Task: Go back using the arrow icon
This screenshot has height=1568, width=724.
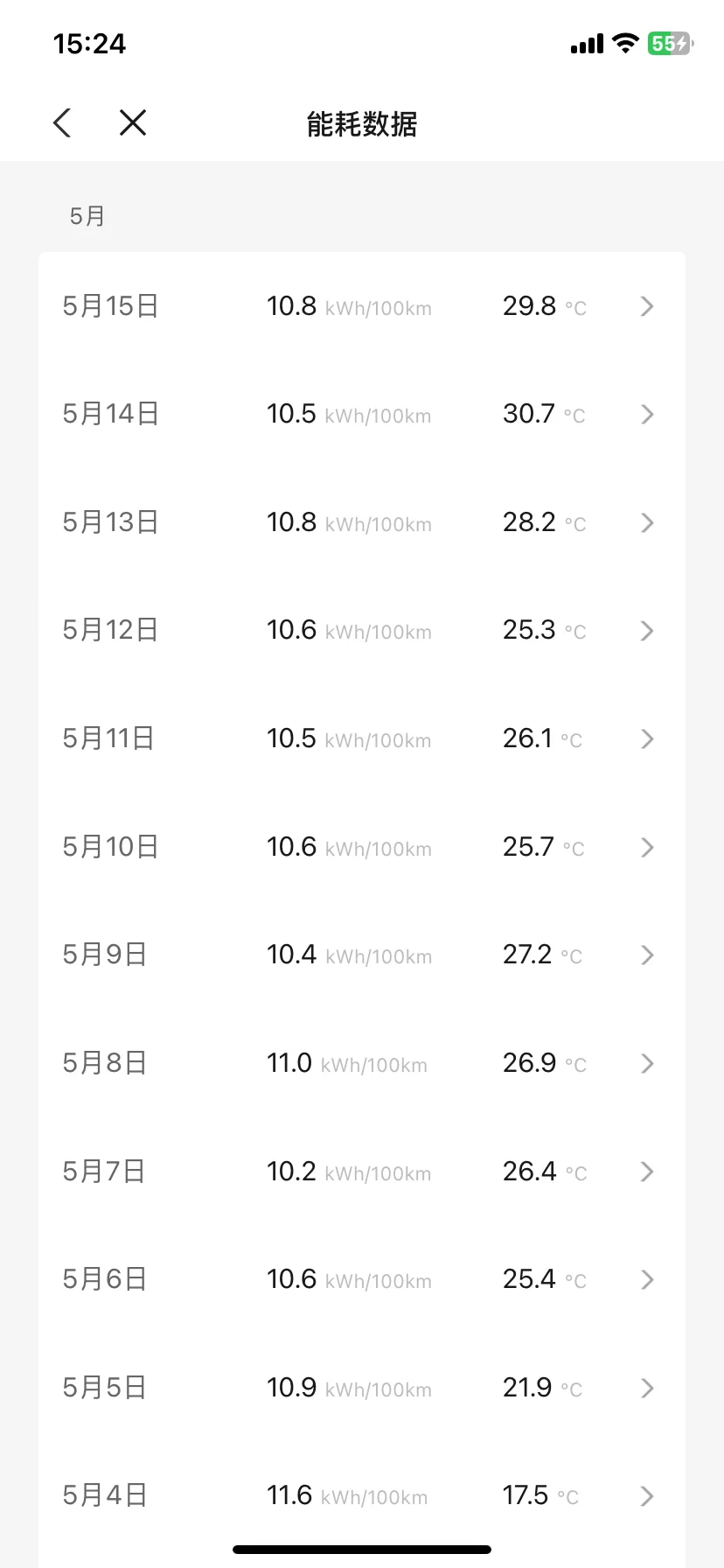Action: click(61, 123)
